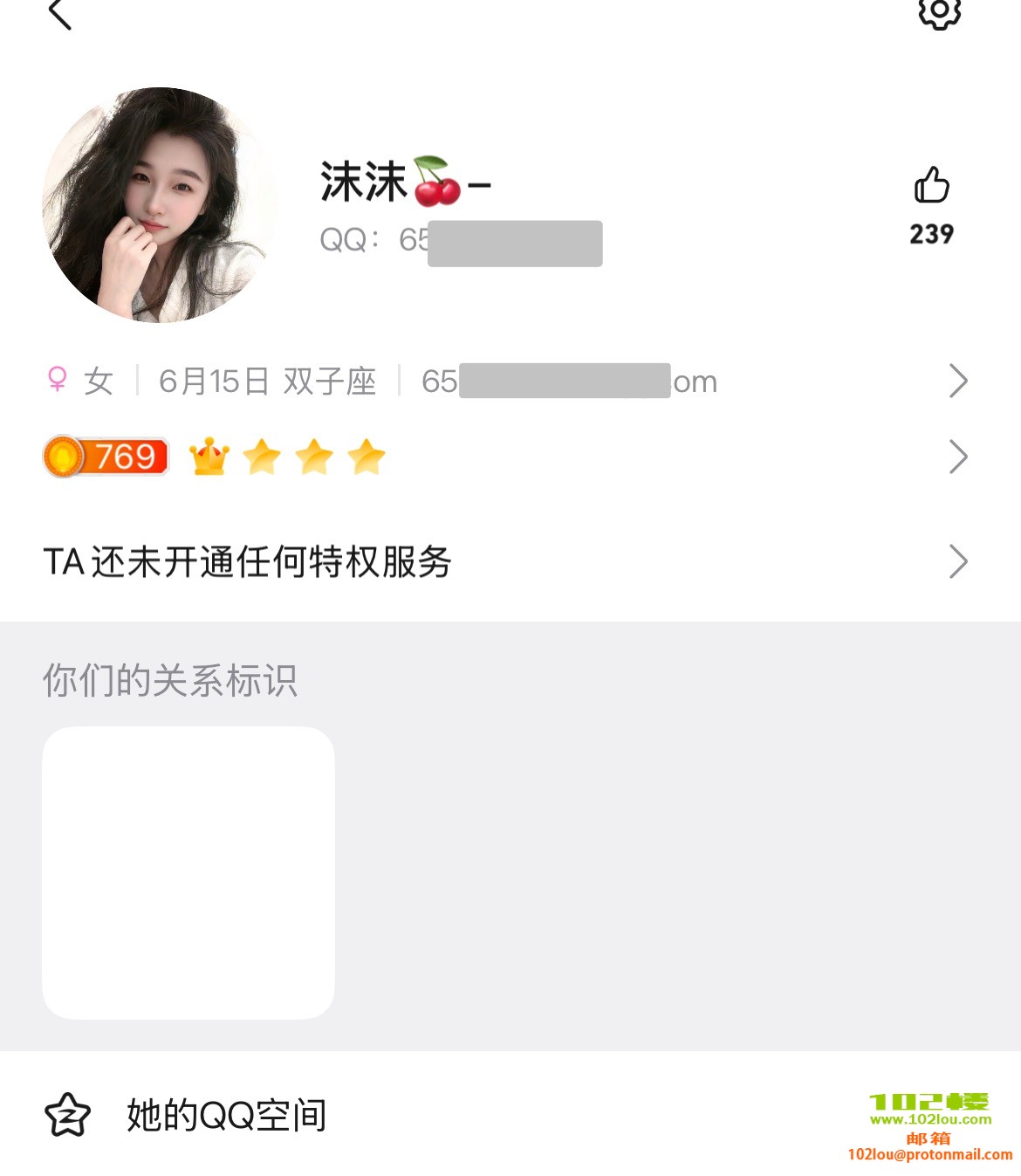Go back using the top arrow
Image resolution: width=1021 pixels, height=1176 pixels.
59,14
